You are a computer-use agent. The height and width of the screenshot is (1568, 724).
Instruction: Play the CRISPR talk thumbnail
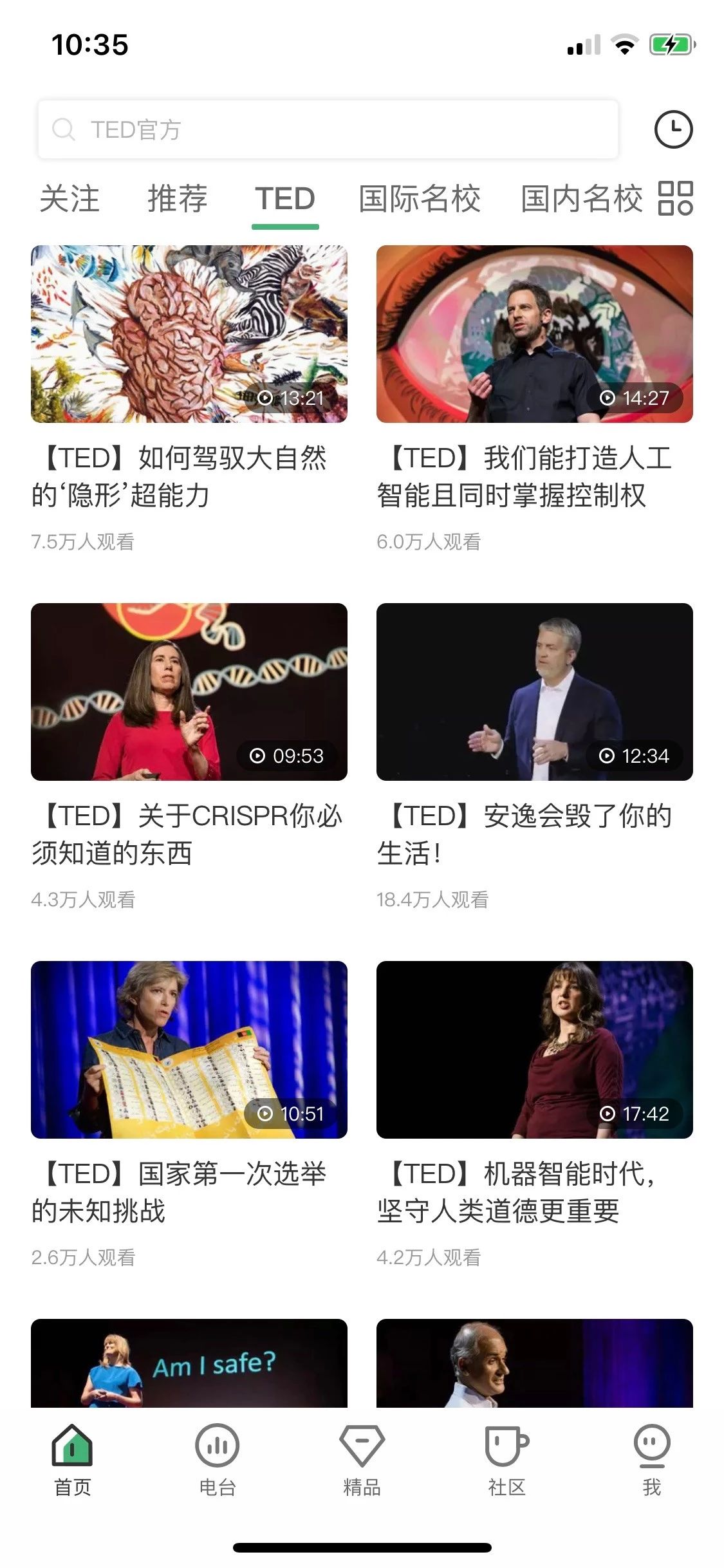pyautogui.click(x=189, y=692)
